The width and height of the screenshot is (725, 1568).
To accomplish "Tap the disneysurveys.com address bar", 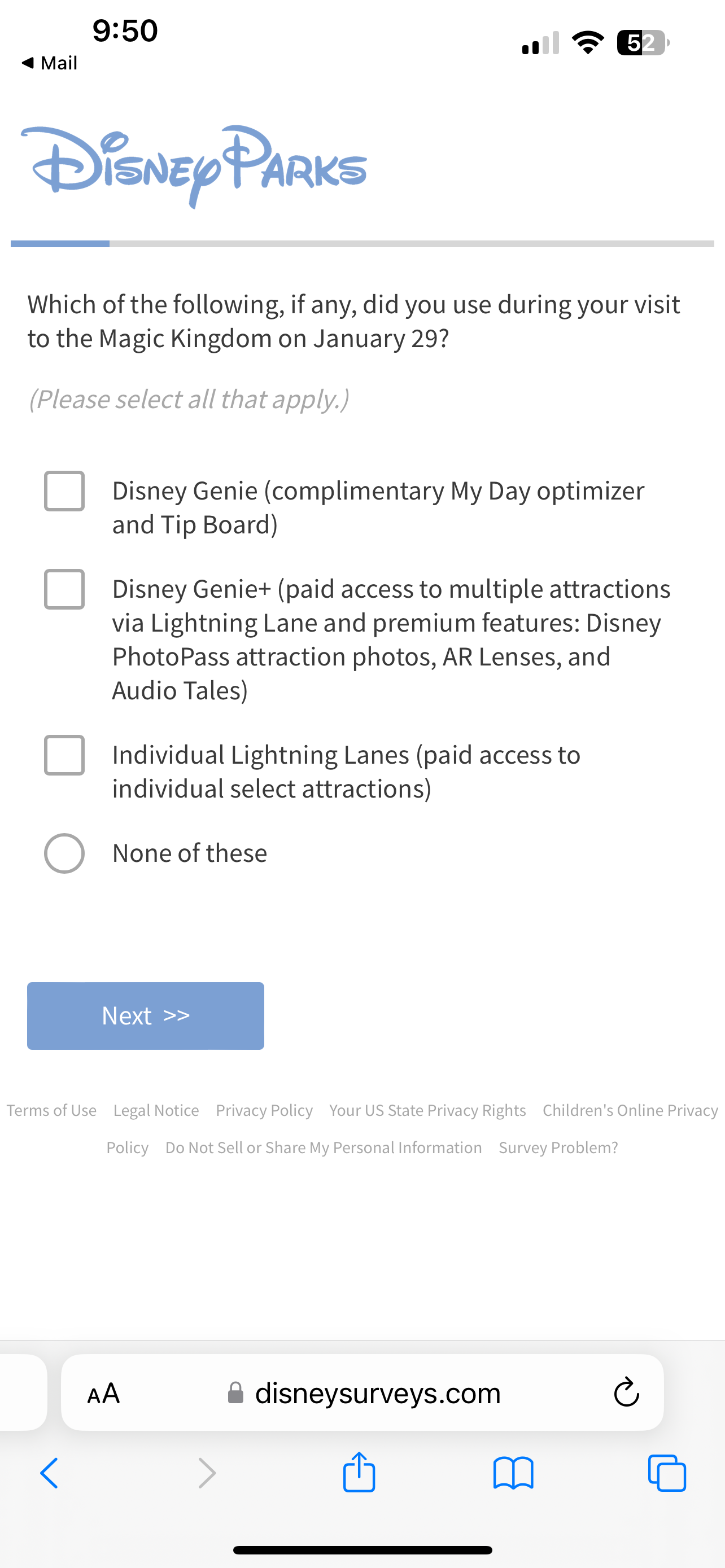I will coord(377,1392).
